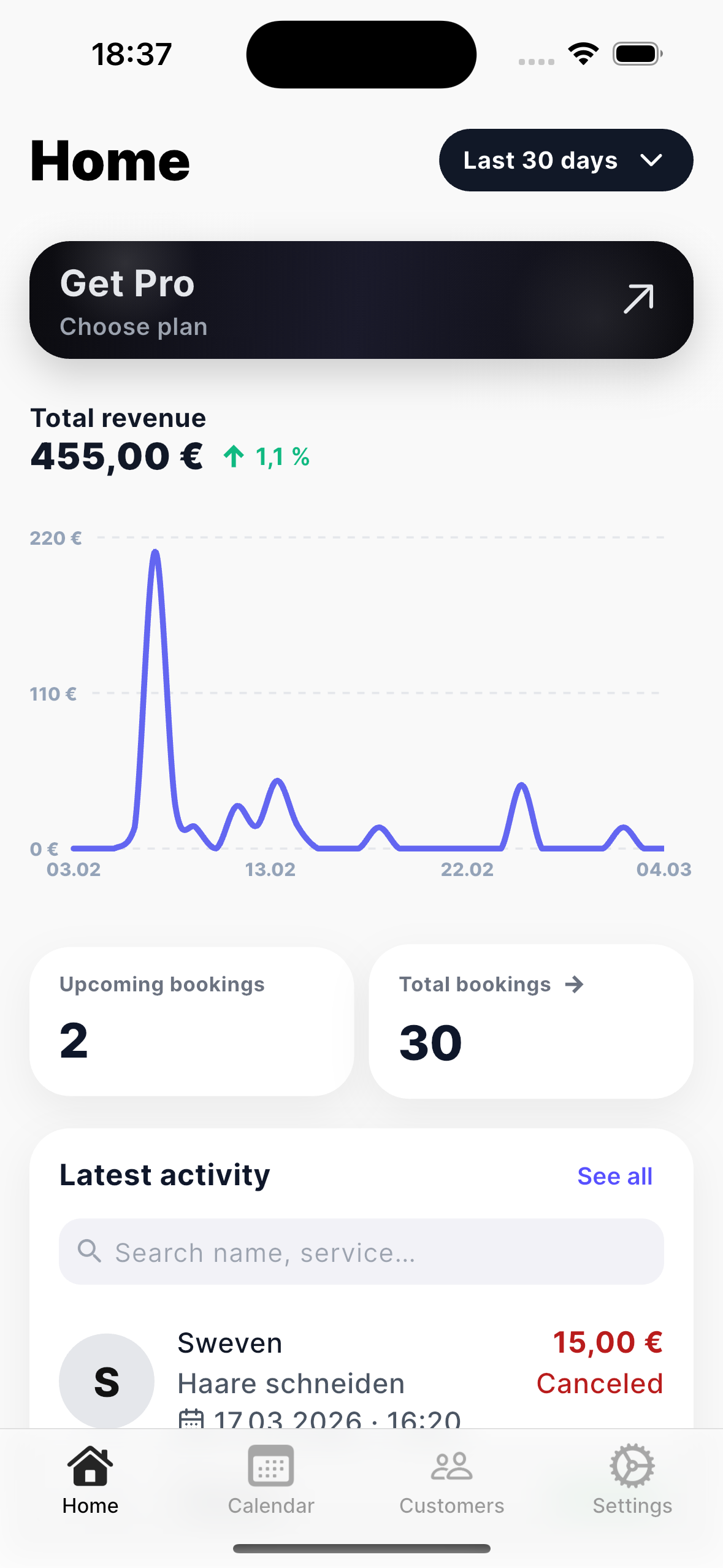Image resolution: width=723 pixels, height=1568 pixels.
Task: Focus the Search name, service field
Action: click(361, 1252)
